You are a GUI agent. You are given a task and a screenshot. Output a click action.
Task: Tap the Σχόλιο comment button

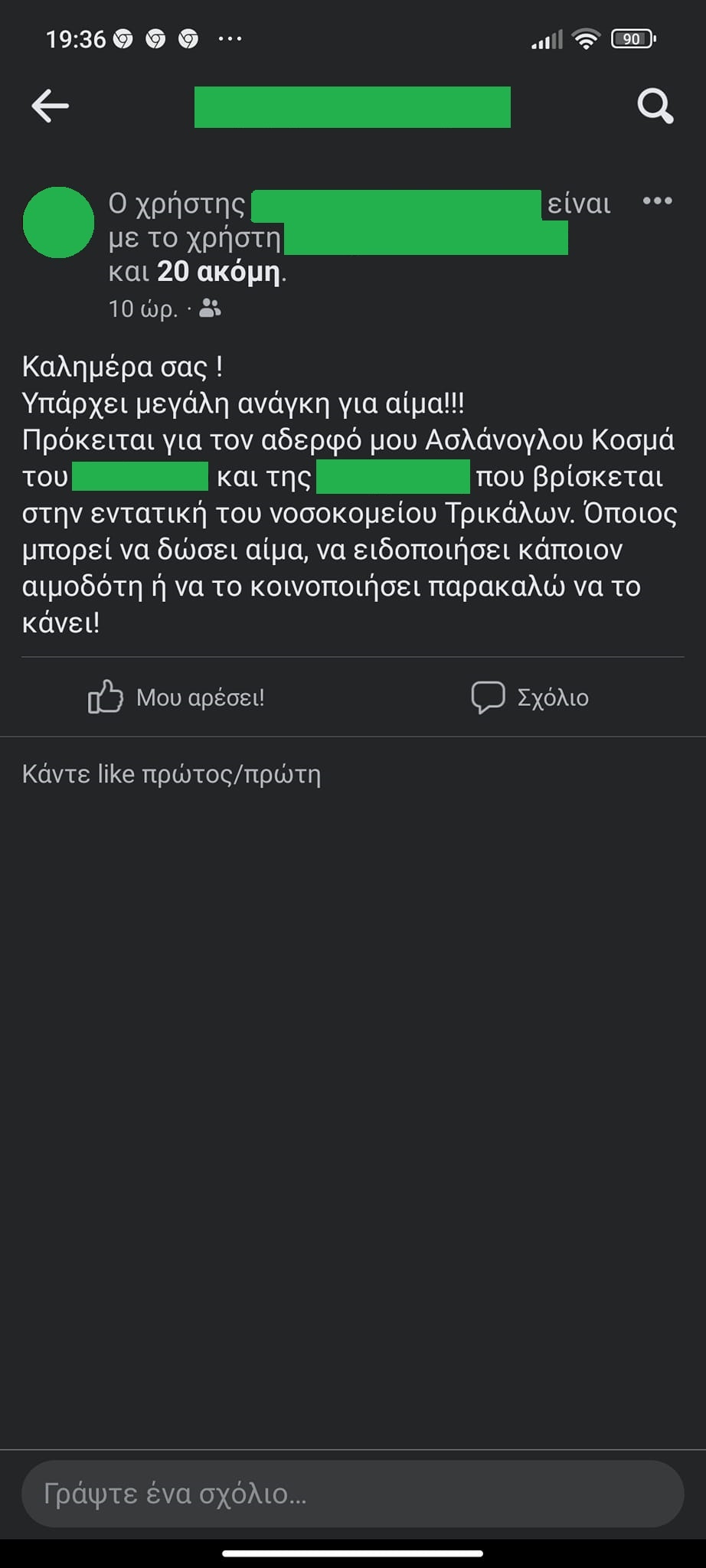click(x=530, y=697)
